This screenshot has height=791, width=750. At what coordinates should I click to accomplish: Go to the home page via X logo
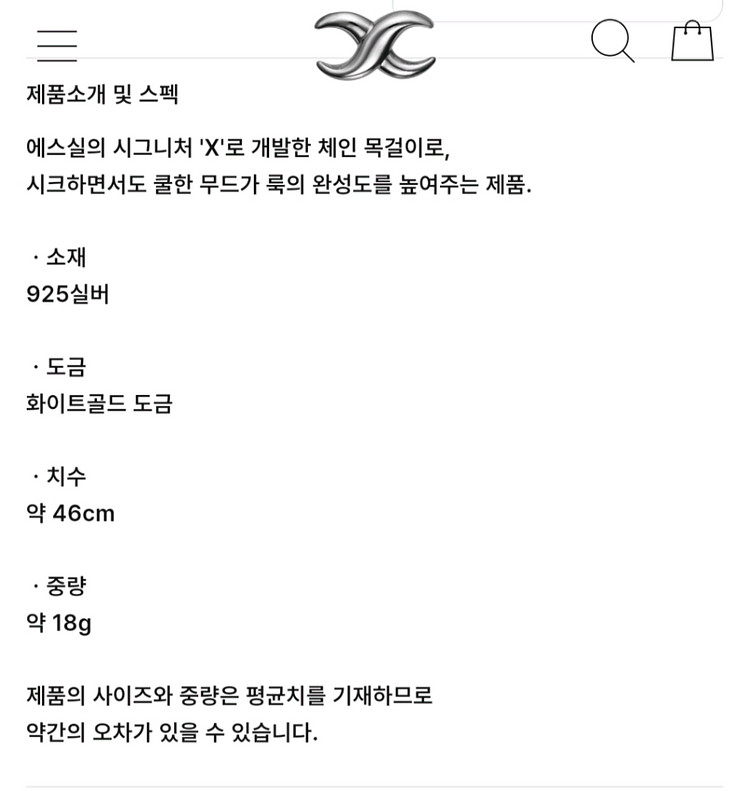point(375,44)
